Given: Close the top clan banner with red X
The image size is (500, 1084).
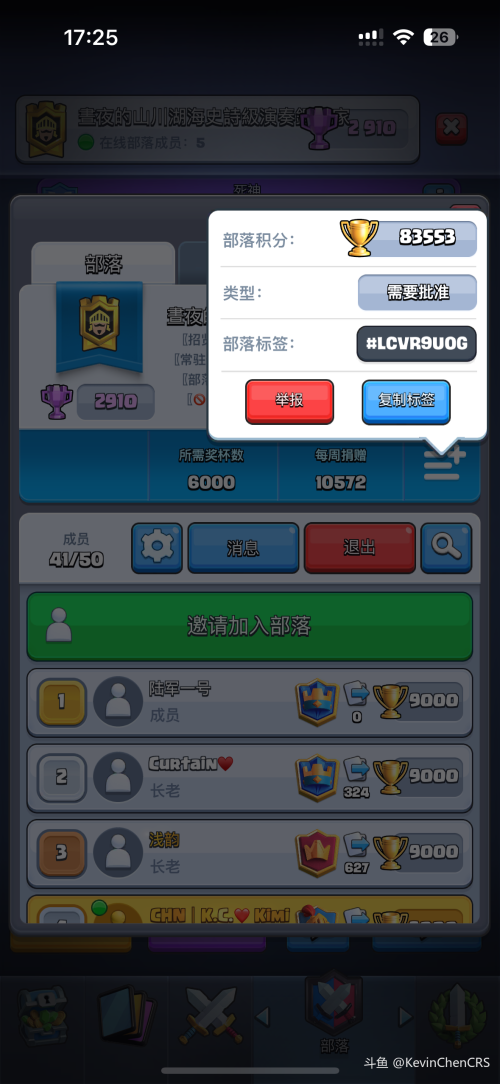Looking at the screenshot, I should tap(451, 129).
